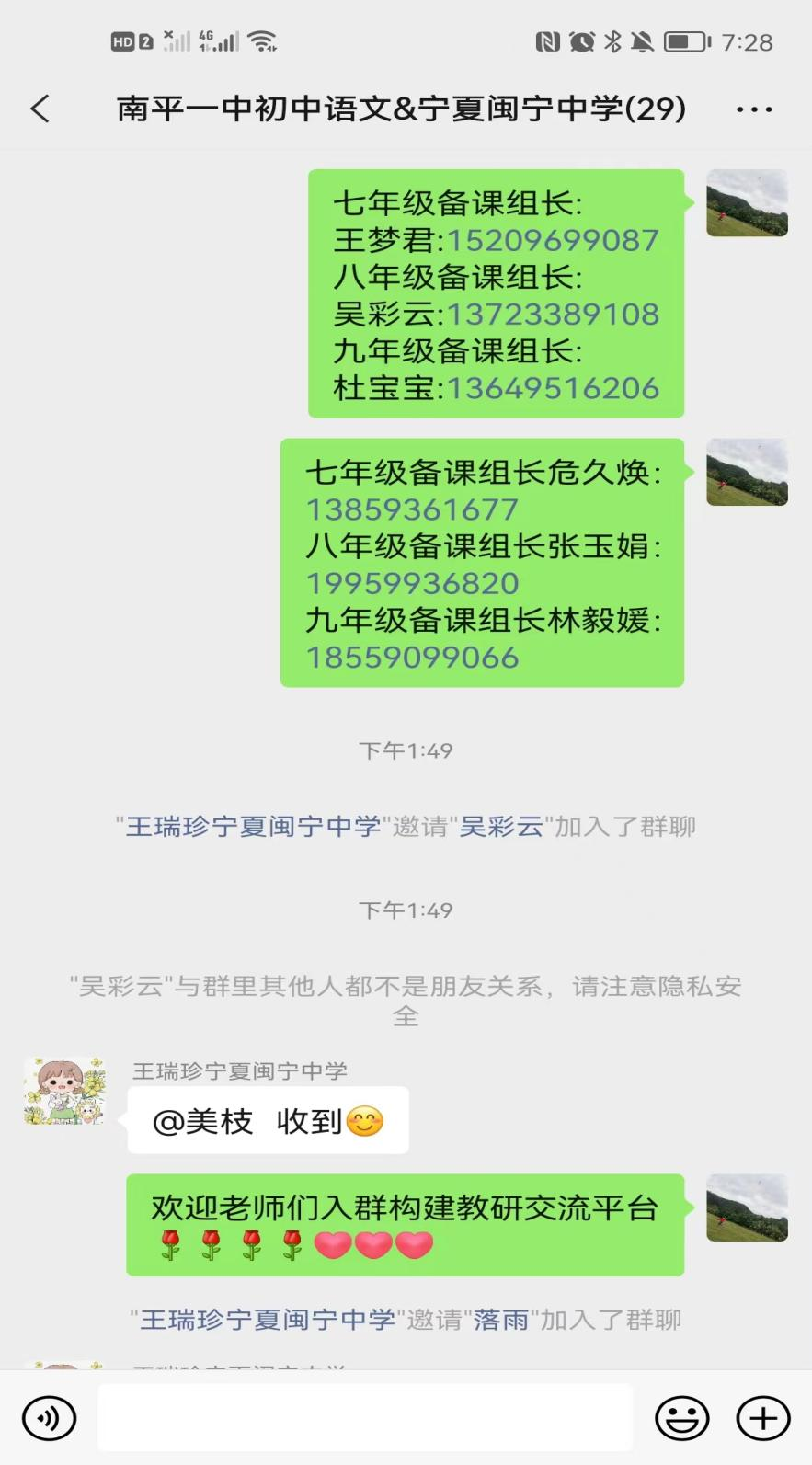Viewport: 812px width, 1465px height.
Task: Switch to voice message input
Action: click(x=50, y=1418)
